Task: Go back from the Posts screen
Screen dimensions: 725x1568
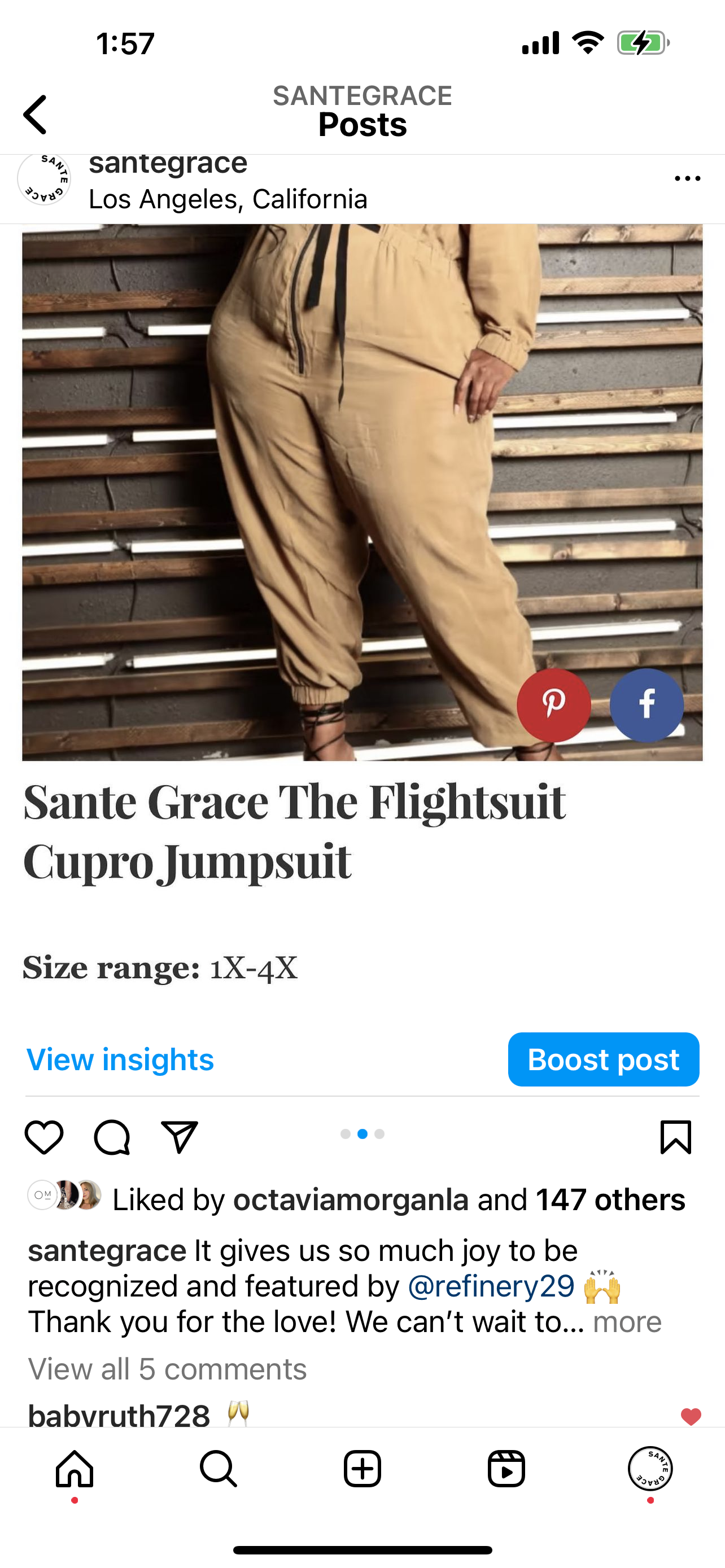Action: pos(36,114)
